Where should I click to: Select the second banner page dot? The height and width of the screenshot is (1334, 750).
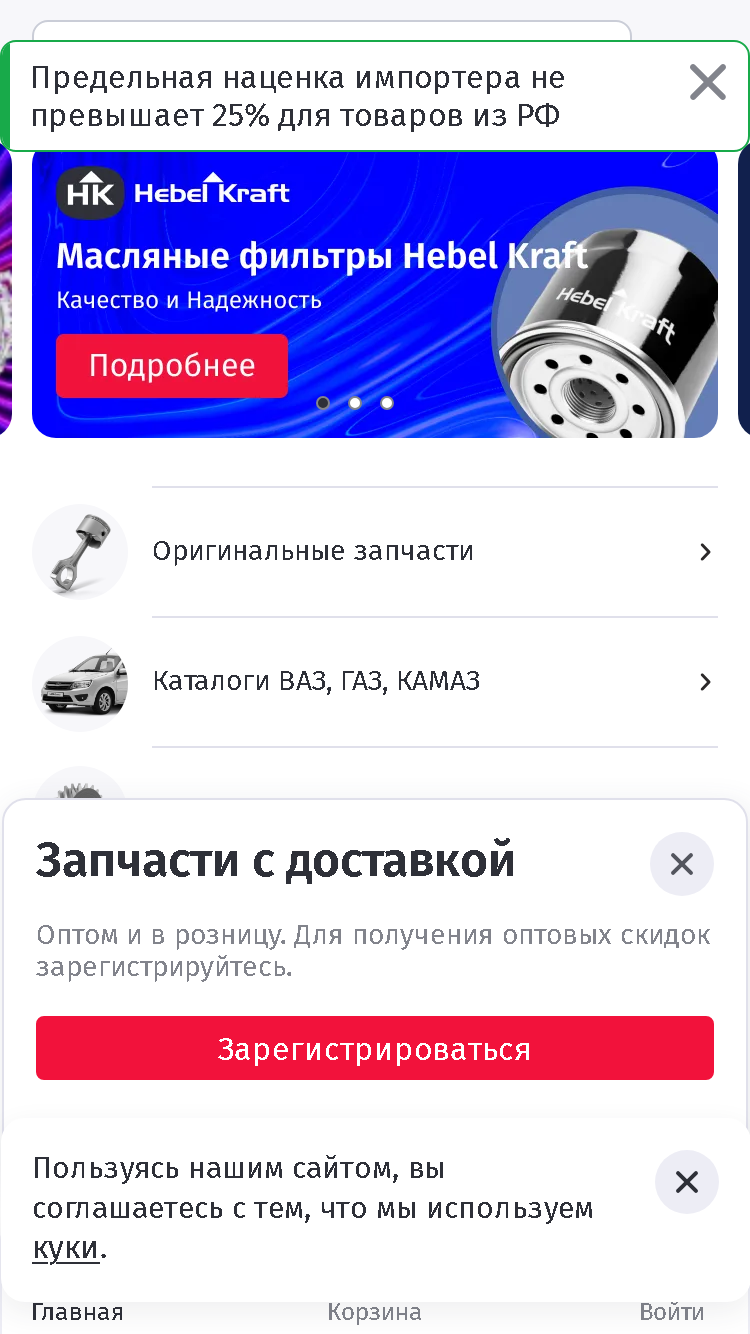(x=355, y=403)
